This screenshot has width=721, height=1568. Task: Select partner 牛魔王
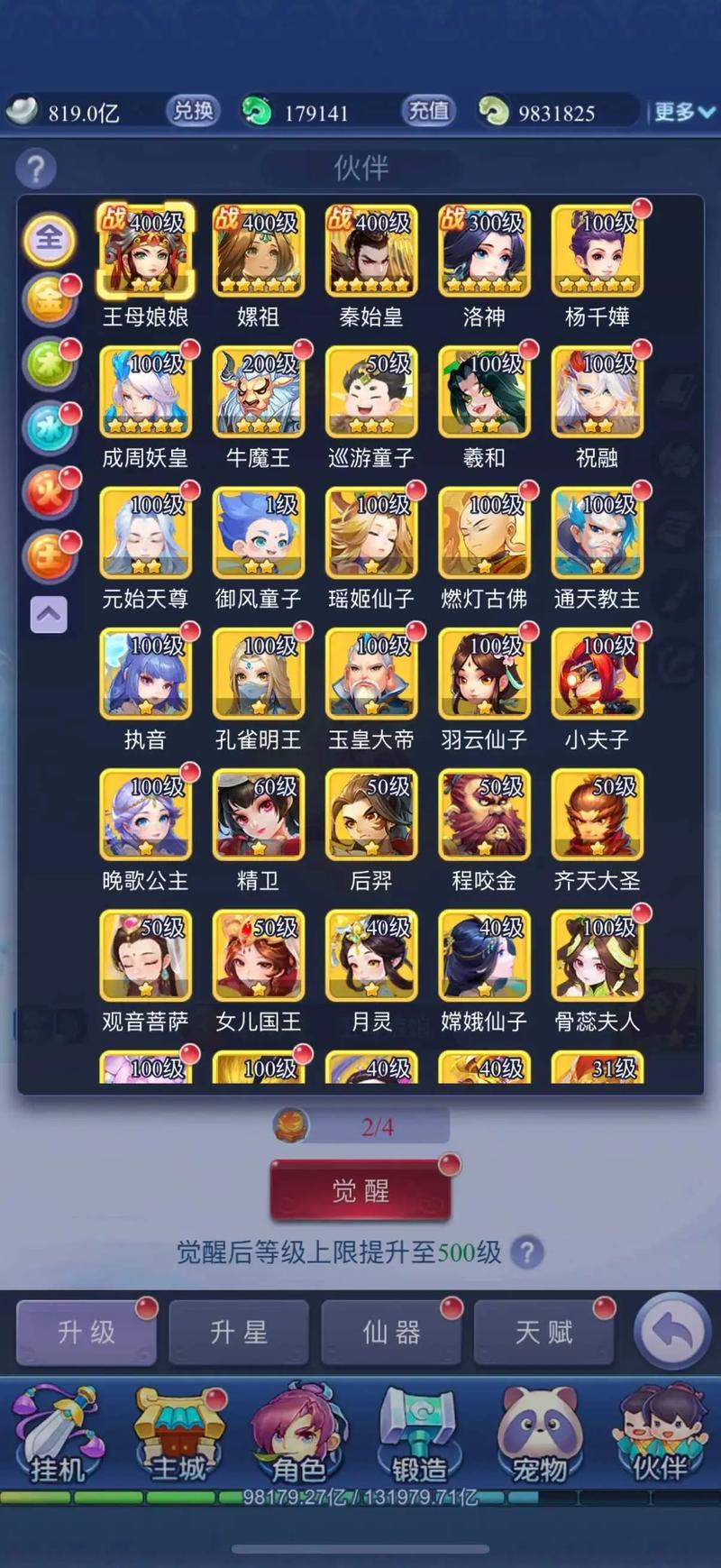tap(259, 392)
